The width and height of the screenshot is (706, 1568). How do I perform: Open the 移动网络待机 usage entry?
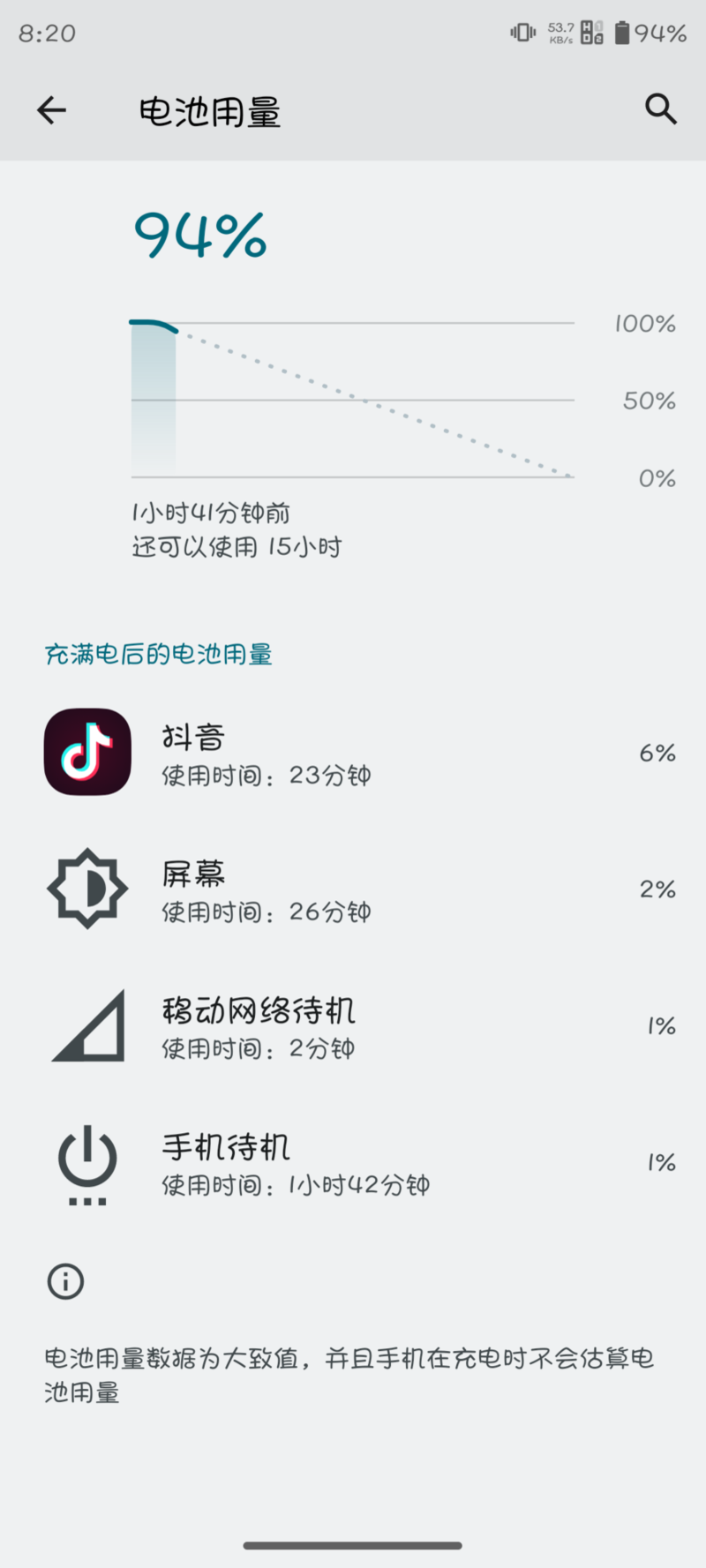pyautogui.click(x=353, y=1026)
